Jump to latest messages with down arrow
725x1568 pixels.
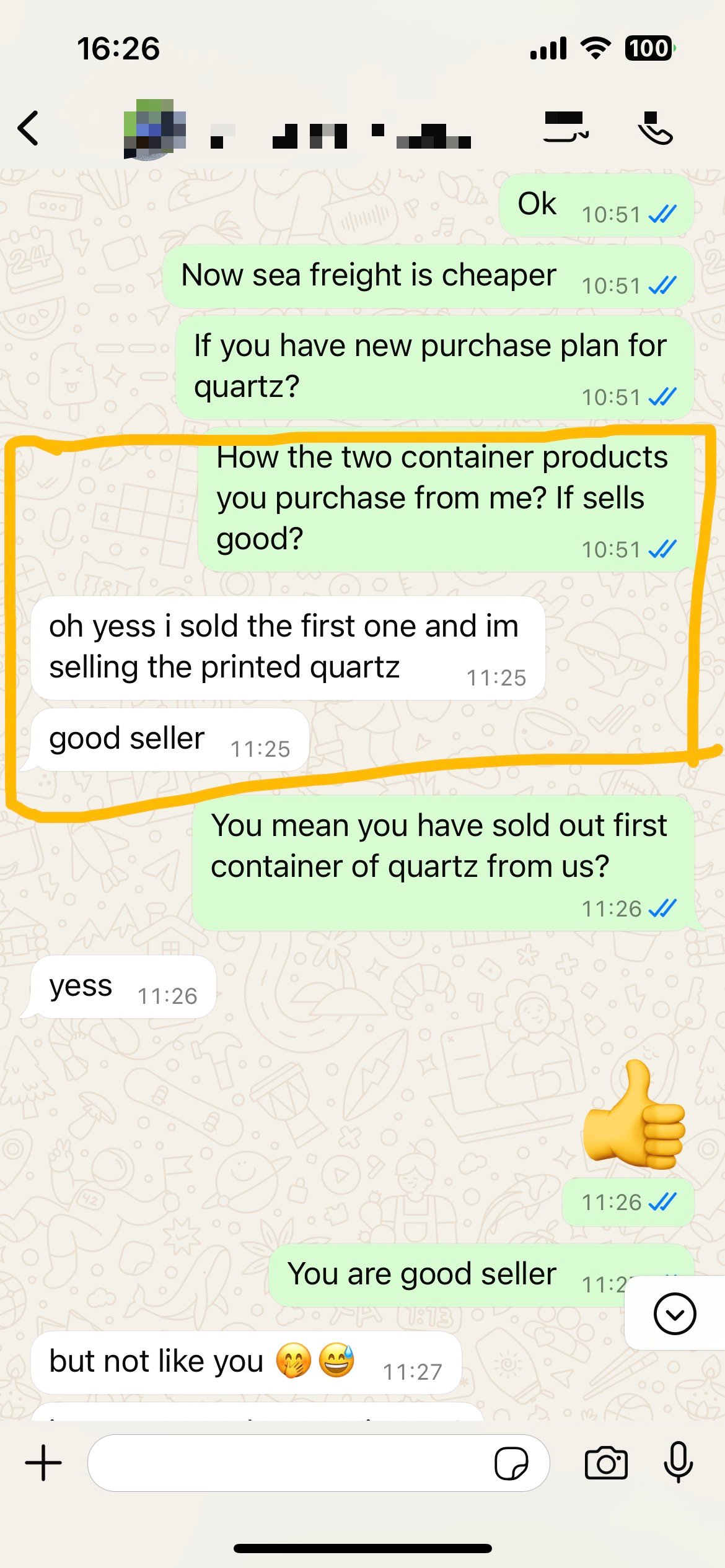674,1313
